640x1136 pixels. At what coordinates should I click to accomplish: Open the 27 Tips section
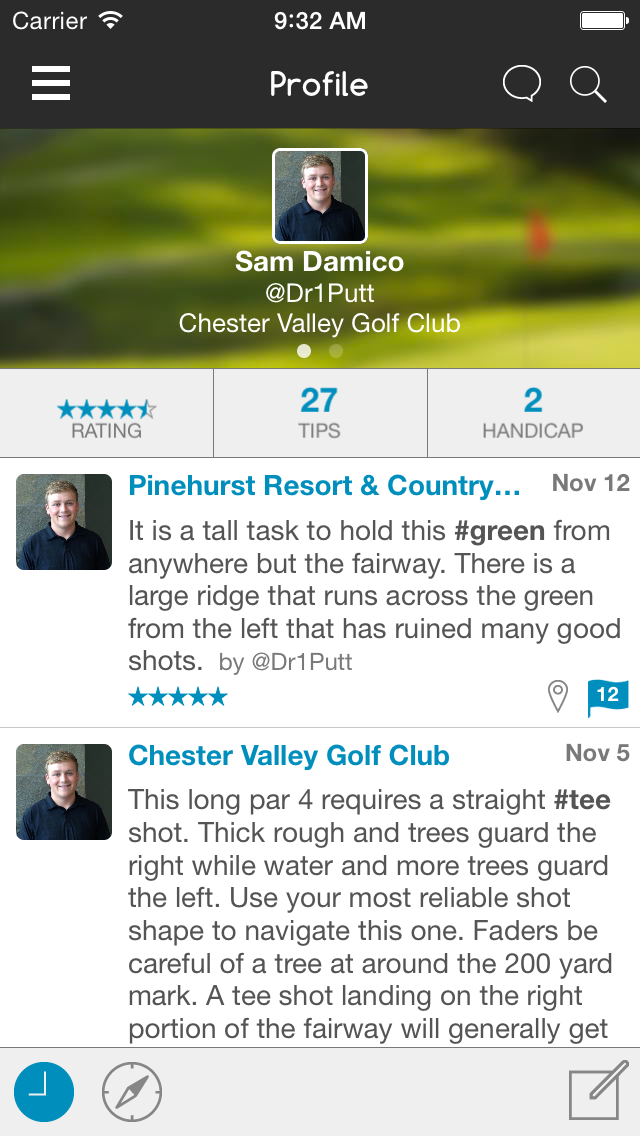(x=320, y=413)
